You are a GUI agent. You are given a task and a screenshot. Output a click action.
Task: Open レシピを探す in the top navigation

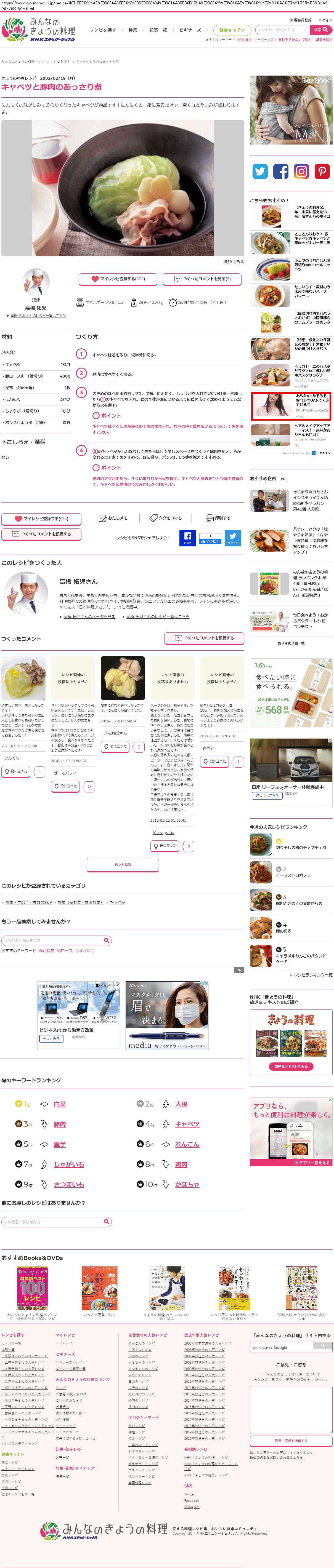[102, 30]
